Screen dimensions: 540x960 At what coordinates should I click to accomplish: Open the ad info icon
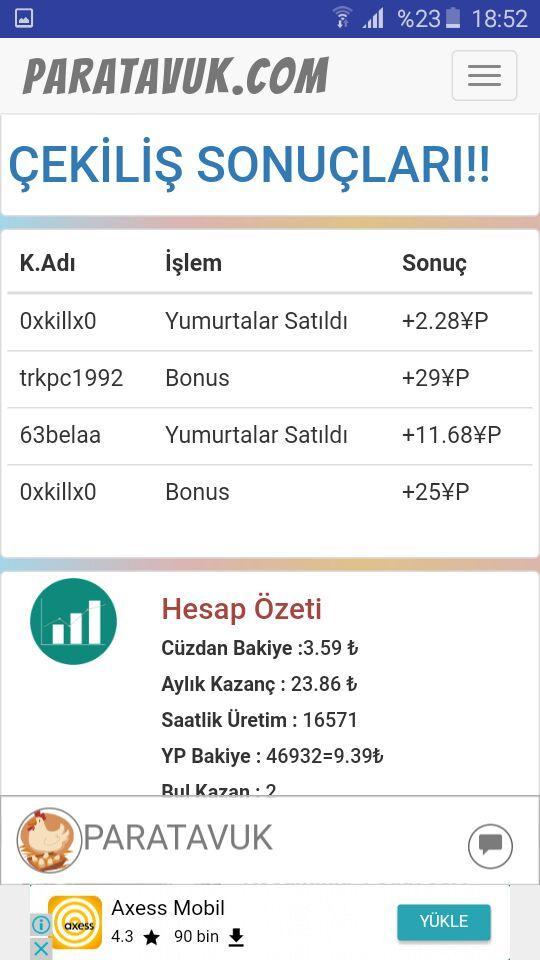40,925
